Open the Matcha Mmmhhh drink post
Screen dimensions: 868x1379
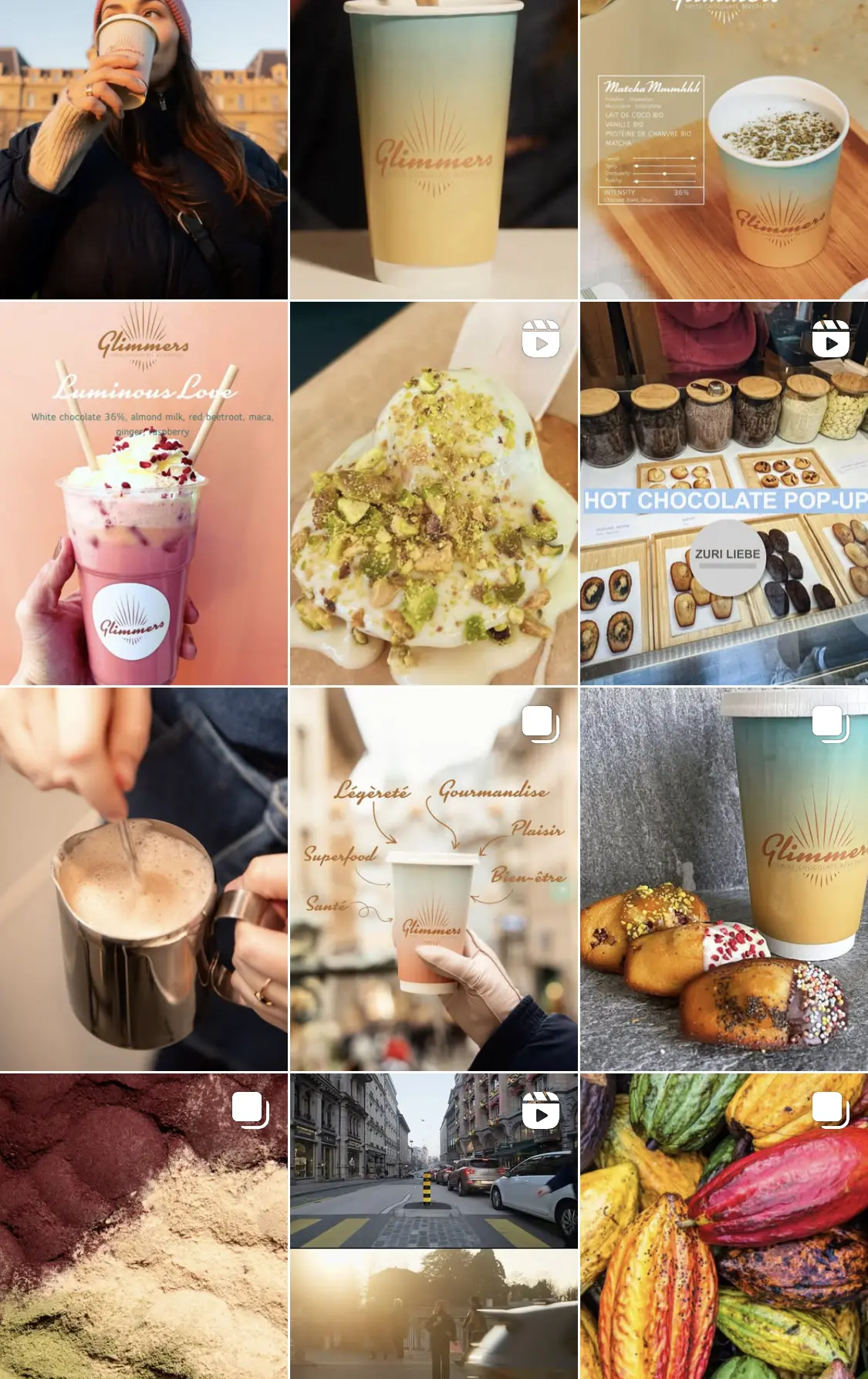[724, 149]
